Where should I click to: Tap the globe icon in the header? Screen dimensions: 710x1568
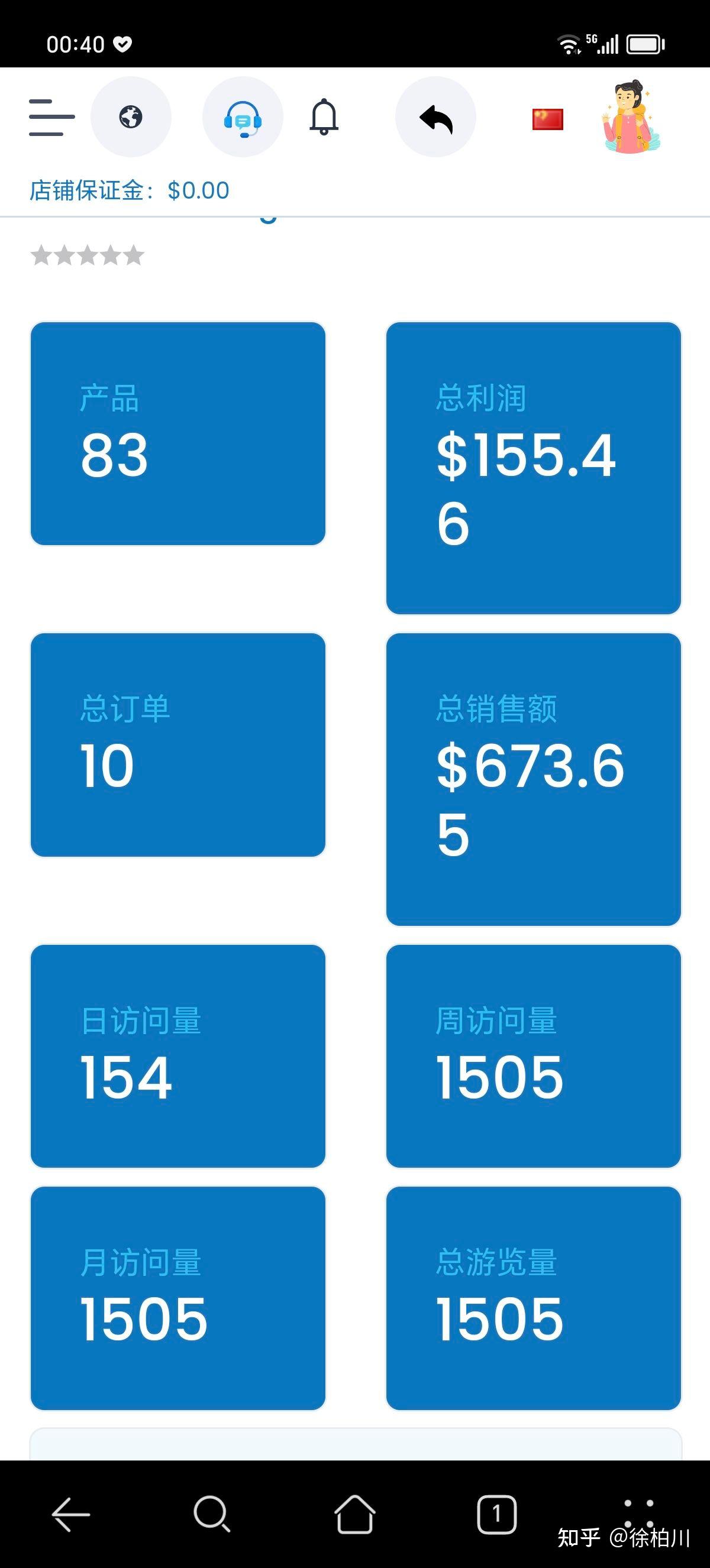point(131,117)
